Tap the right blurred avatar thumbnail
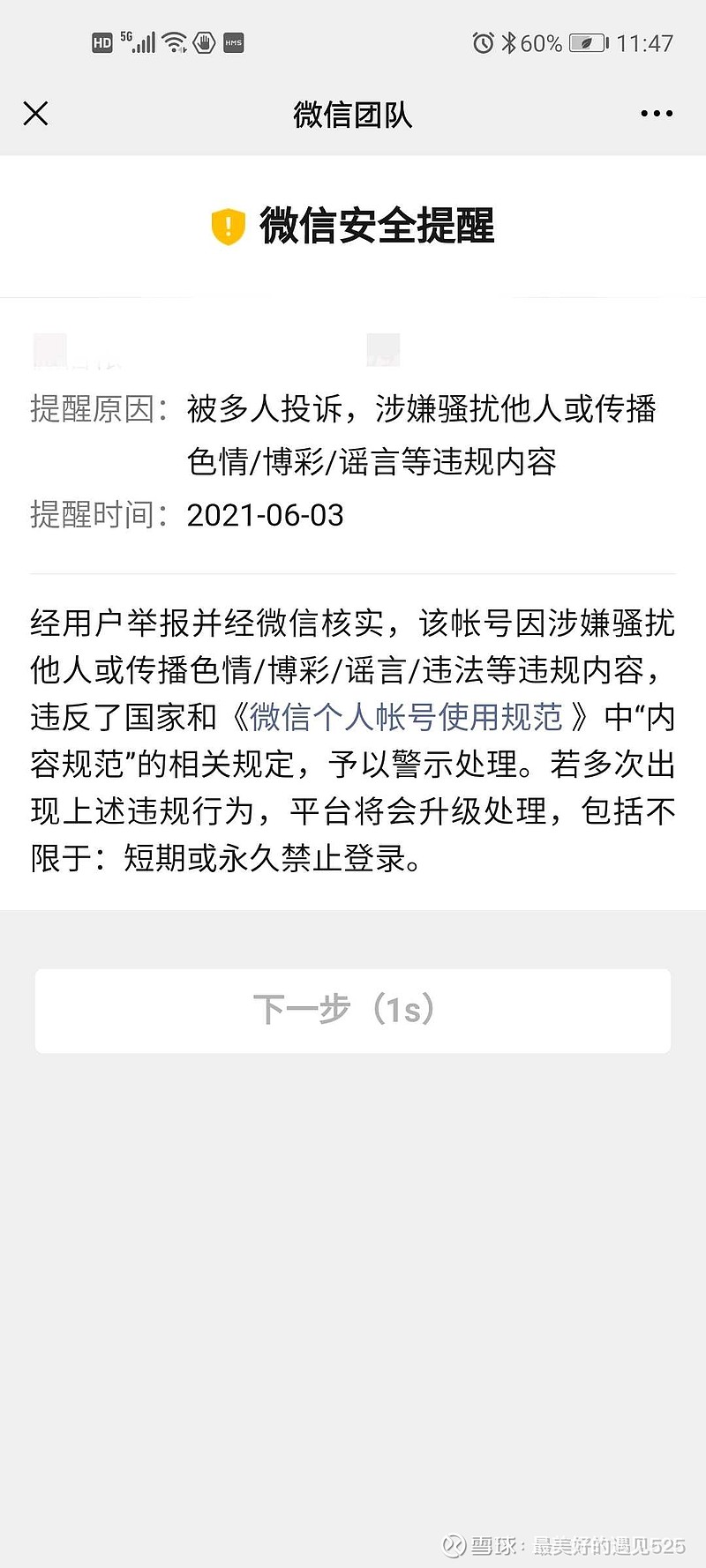 [x=384, y=351]
